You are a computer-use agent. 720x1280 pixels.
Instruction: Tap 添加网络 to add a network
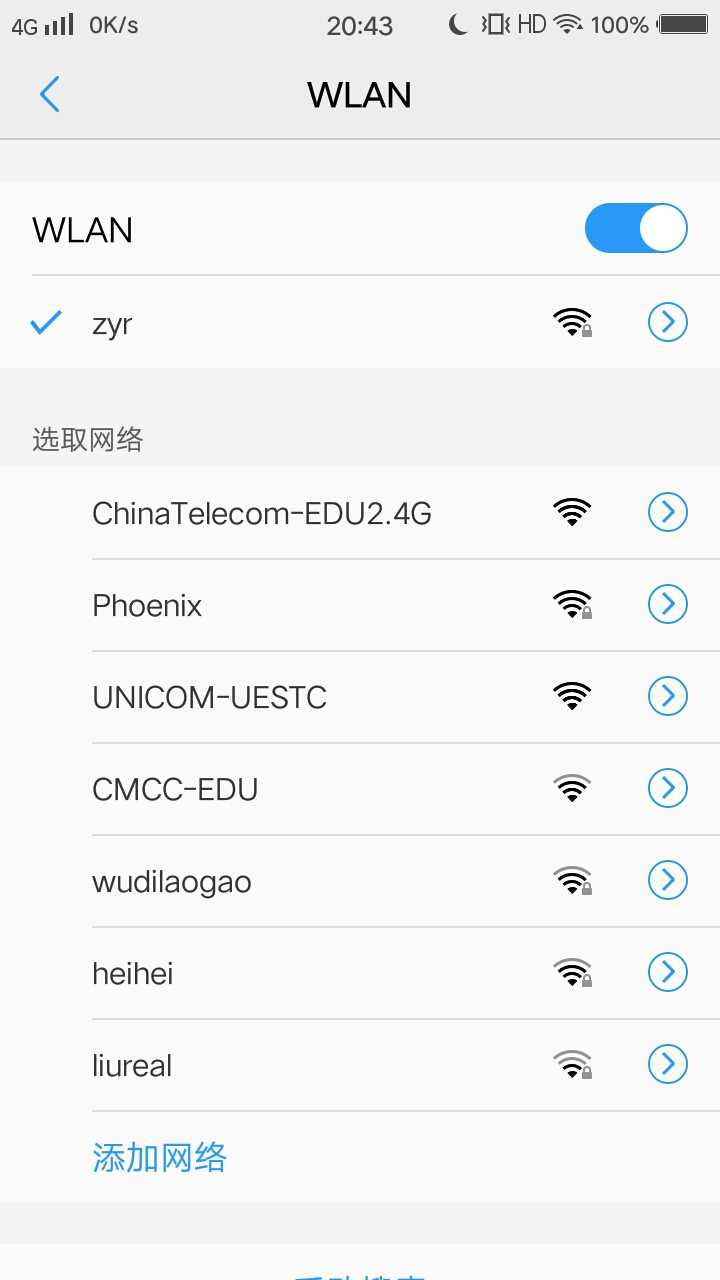pos(160,1158)
